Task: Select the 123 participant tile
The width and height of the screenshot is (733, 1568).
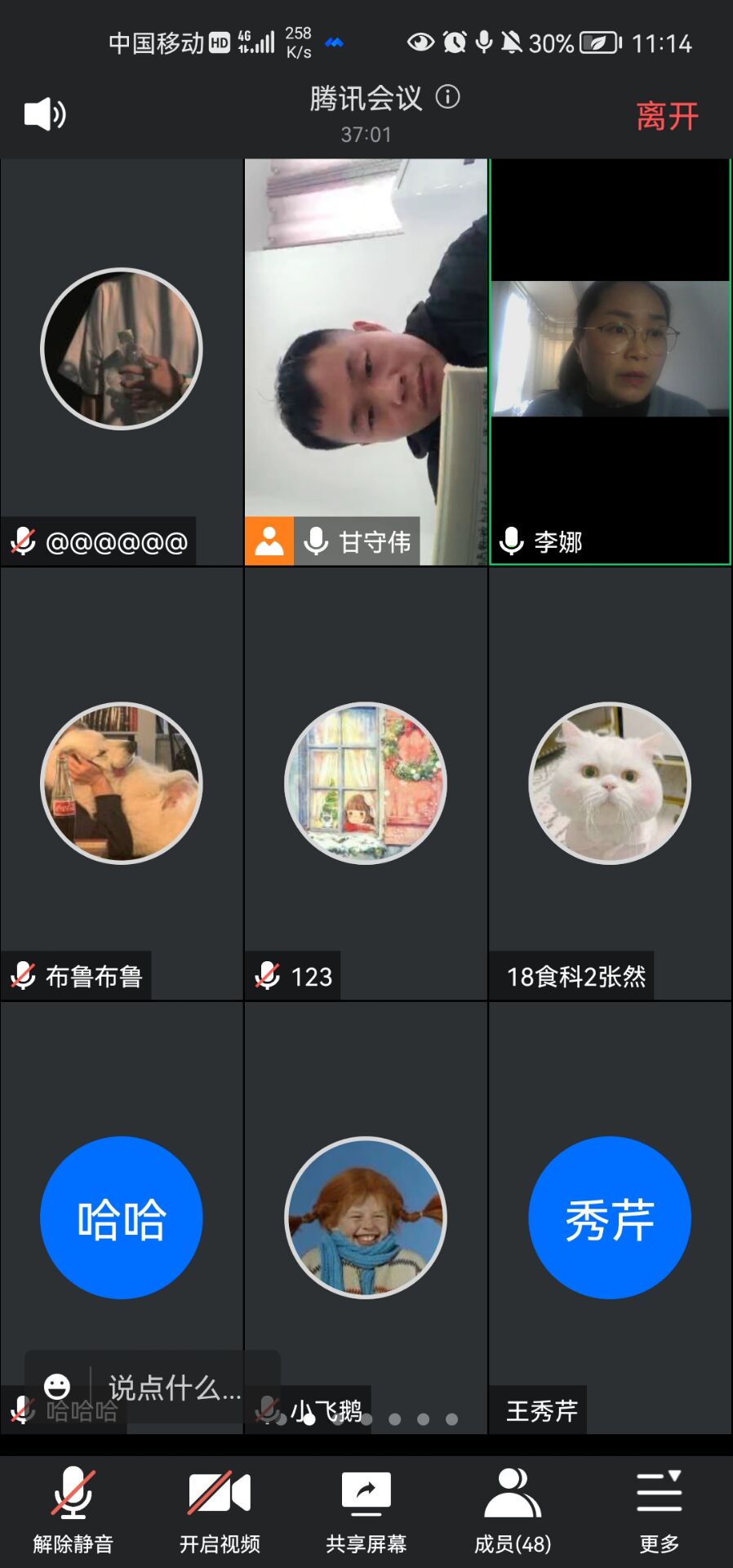Action: tap(366, 784)
